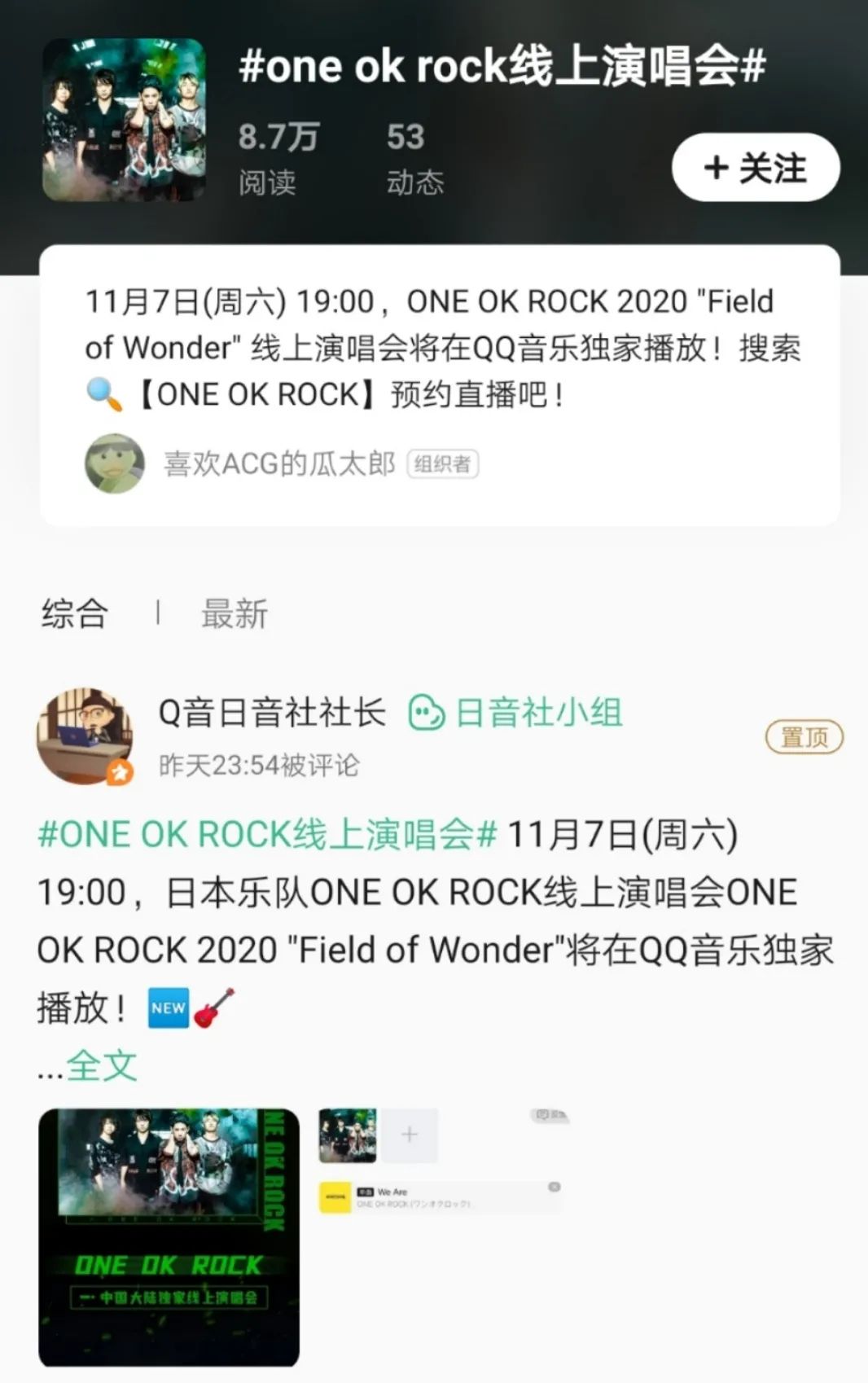Open organizer 喜欢ACG的瓜太郎's avatar
The width and height of the screenshot is (868, 1383).
115,464
